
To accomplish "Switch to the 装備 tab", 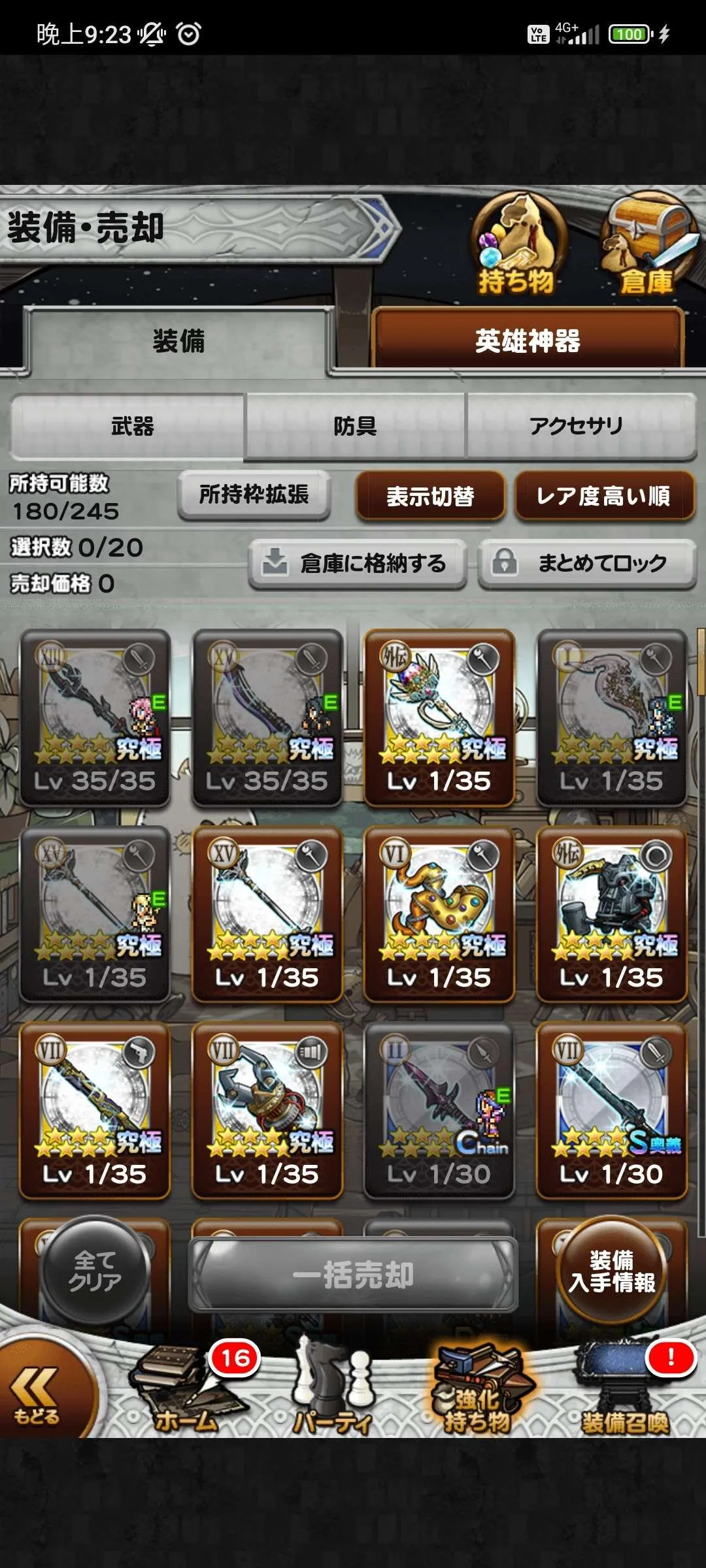I will point(178,341).
